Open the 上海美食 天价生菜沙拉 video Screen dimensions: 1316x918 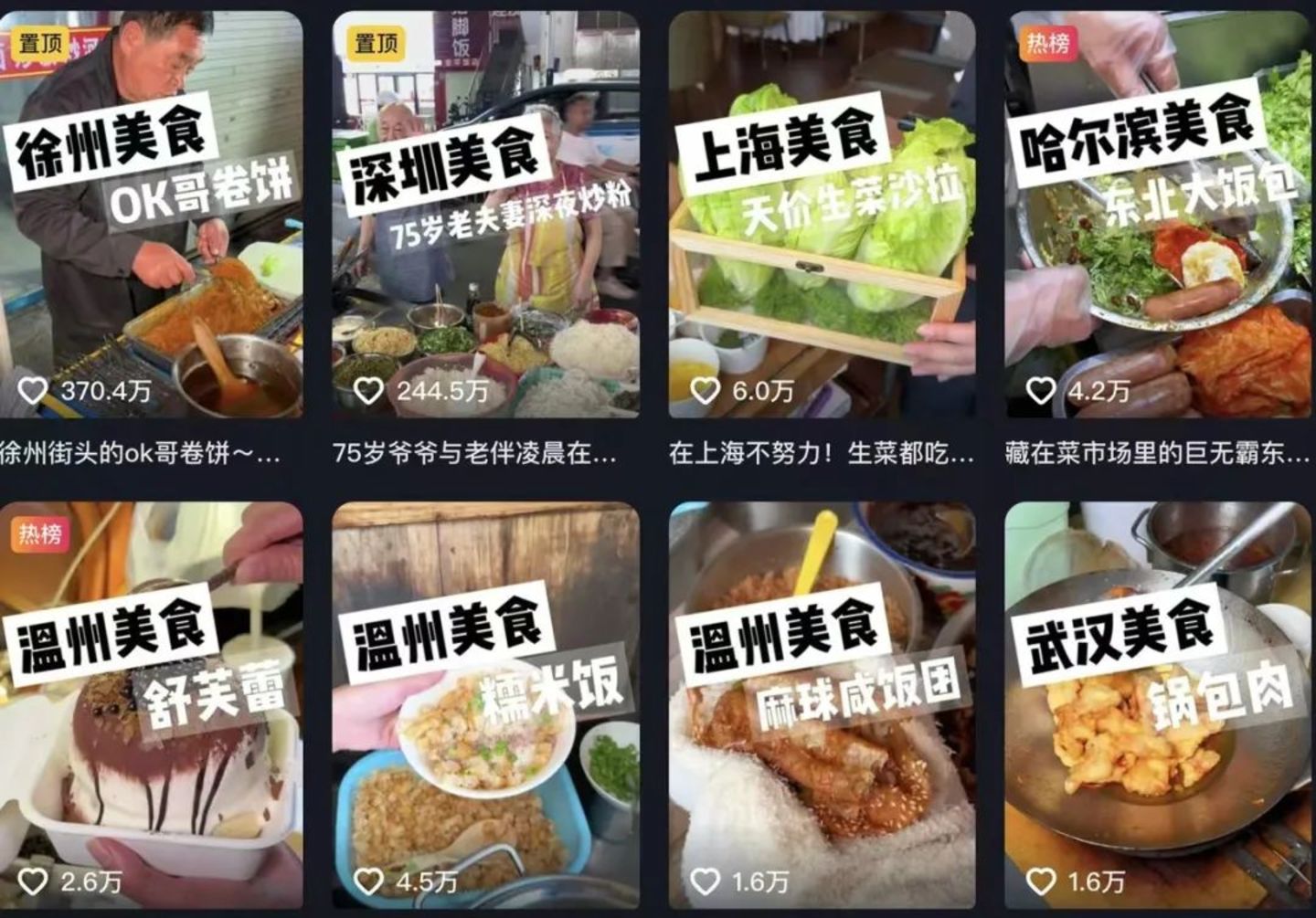pyautogui.click(x=822, y=215)
